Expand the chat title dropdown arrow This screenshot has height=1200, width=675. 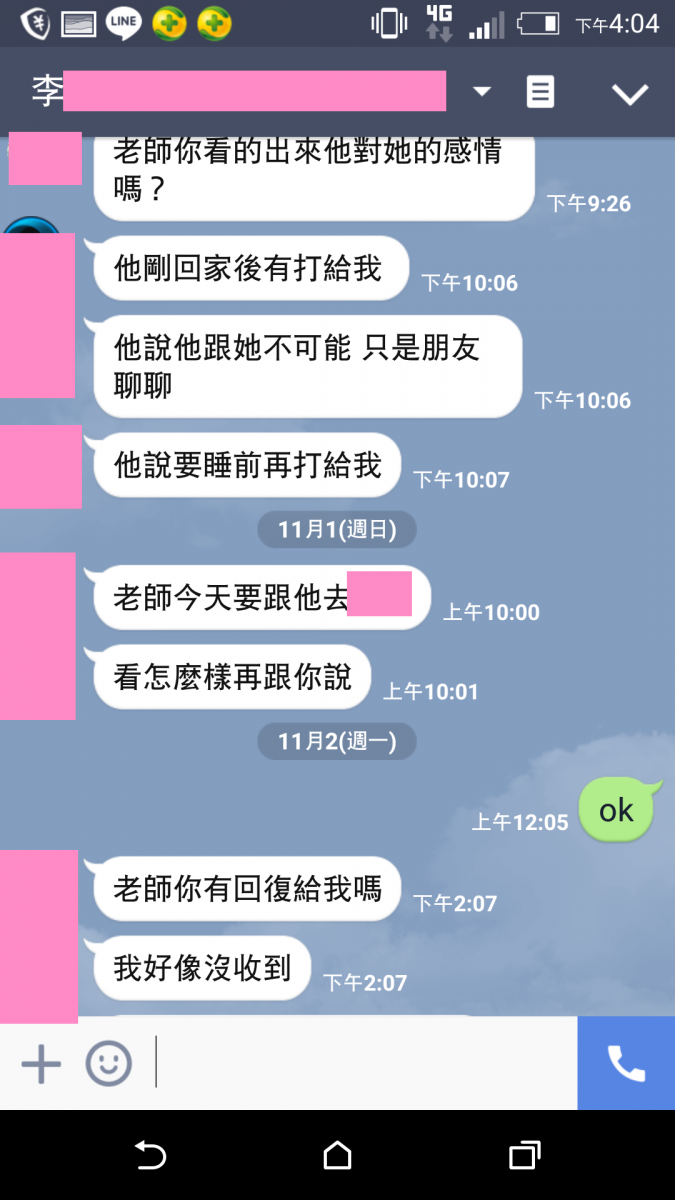(482, 92)
